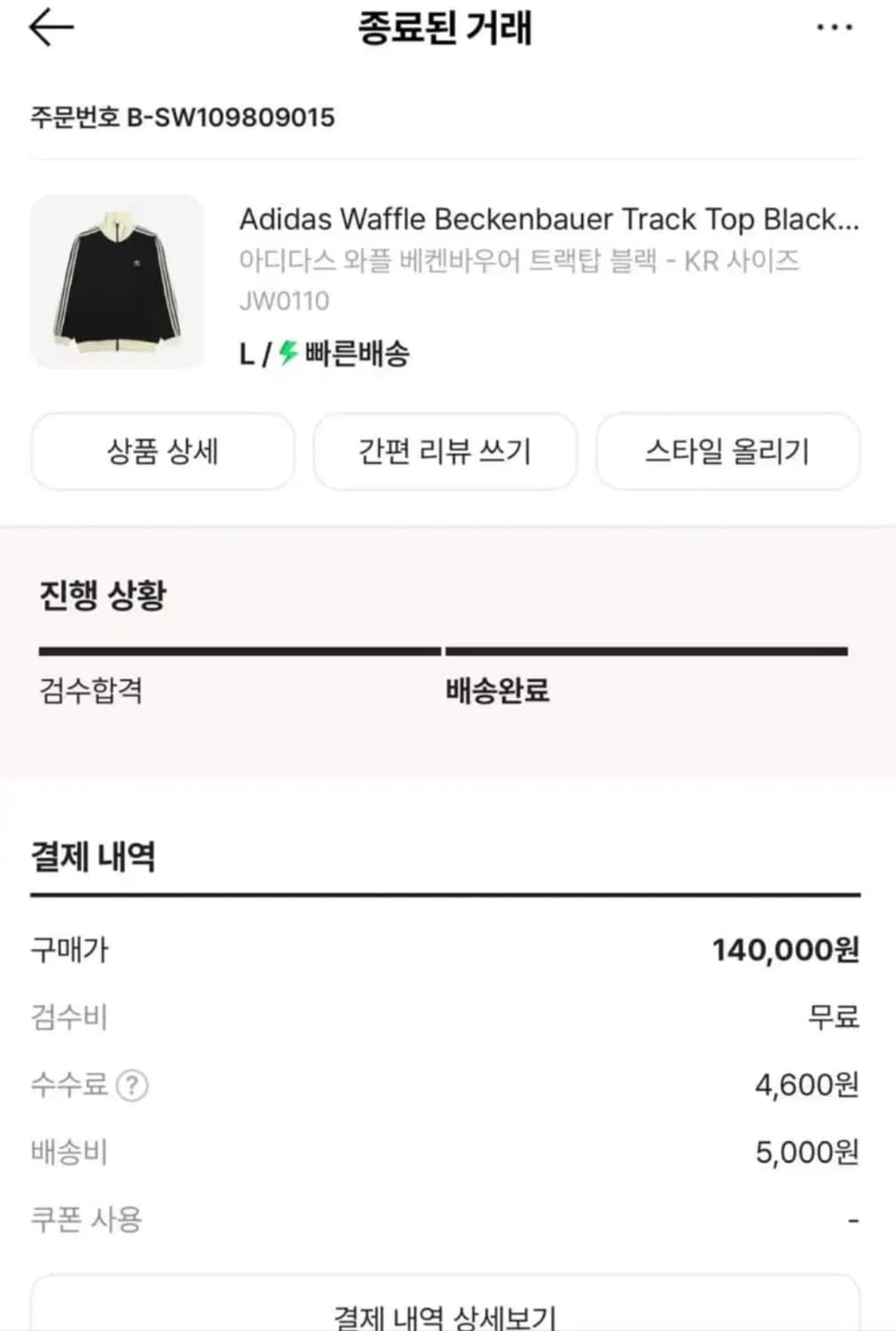Select the size L label
The width and height of the screenshot is (896, 1331).
247,352
